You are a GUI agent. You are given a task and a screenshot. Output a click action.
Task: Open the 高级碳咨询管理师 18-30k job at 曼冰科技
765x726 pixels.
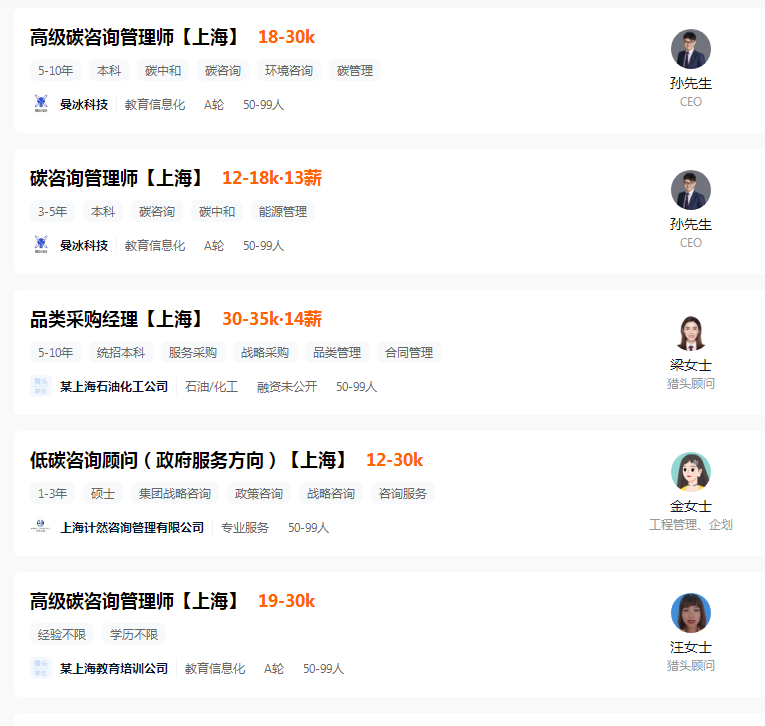(x=135, y=38)
